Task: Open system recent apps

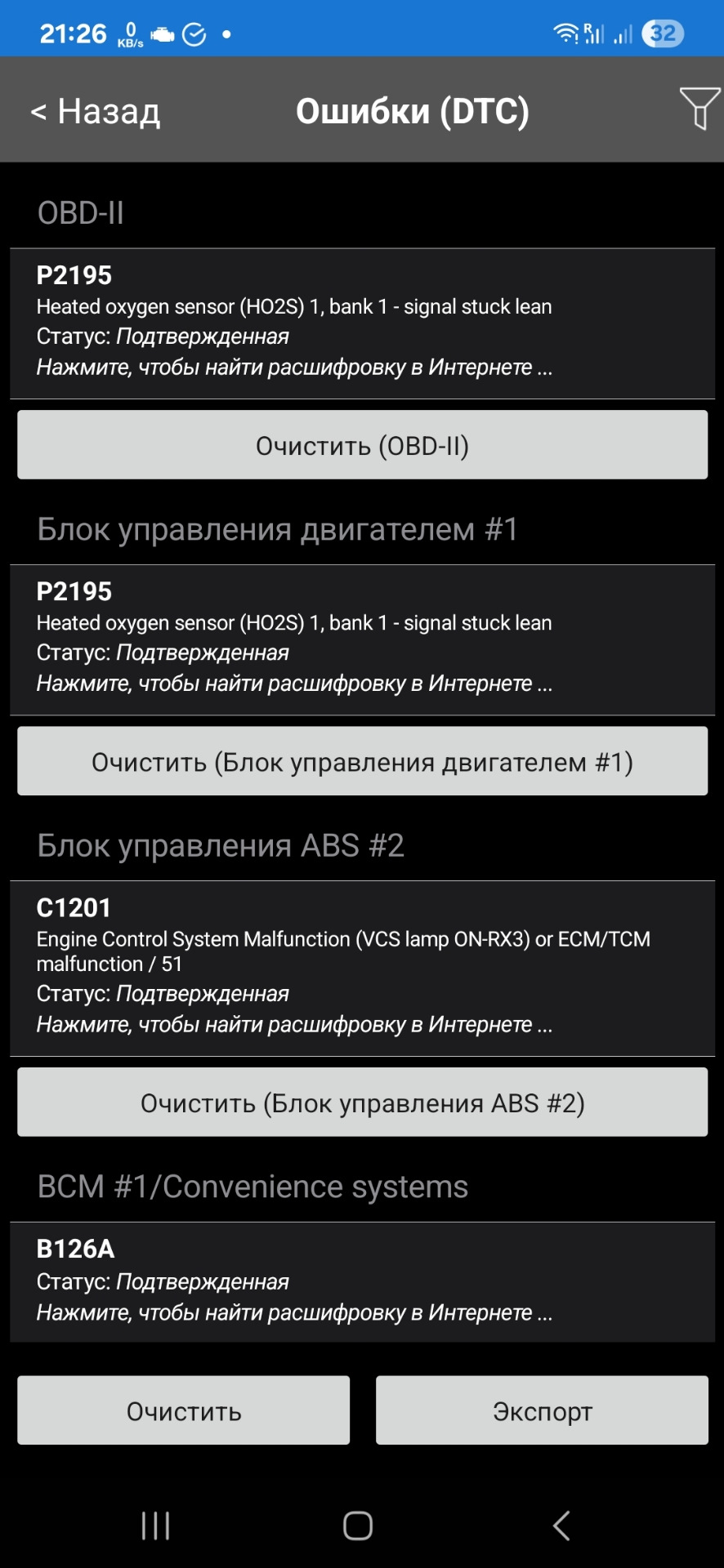Action: (x=155, y=1525)
